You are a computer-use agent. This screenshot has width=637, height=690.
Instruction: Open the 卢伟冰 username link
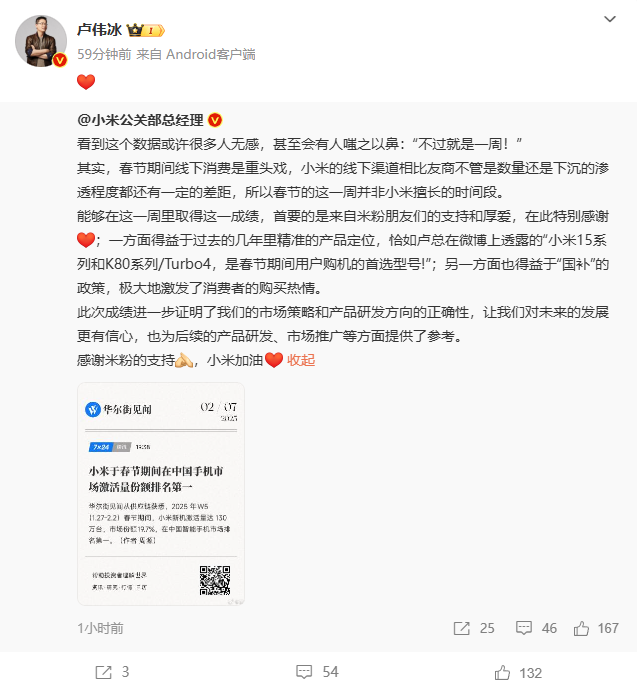104,29
